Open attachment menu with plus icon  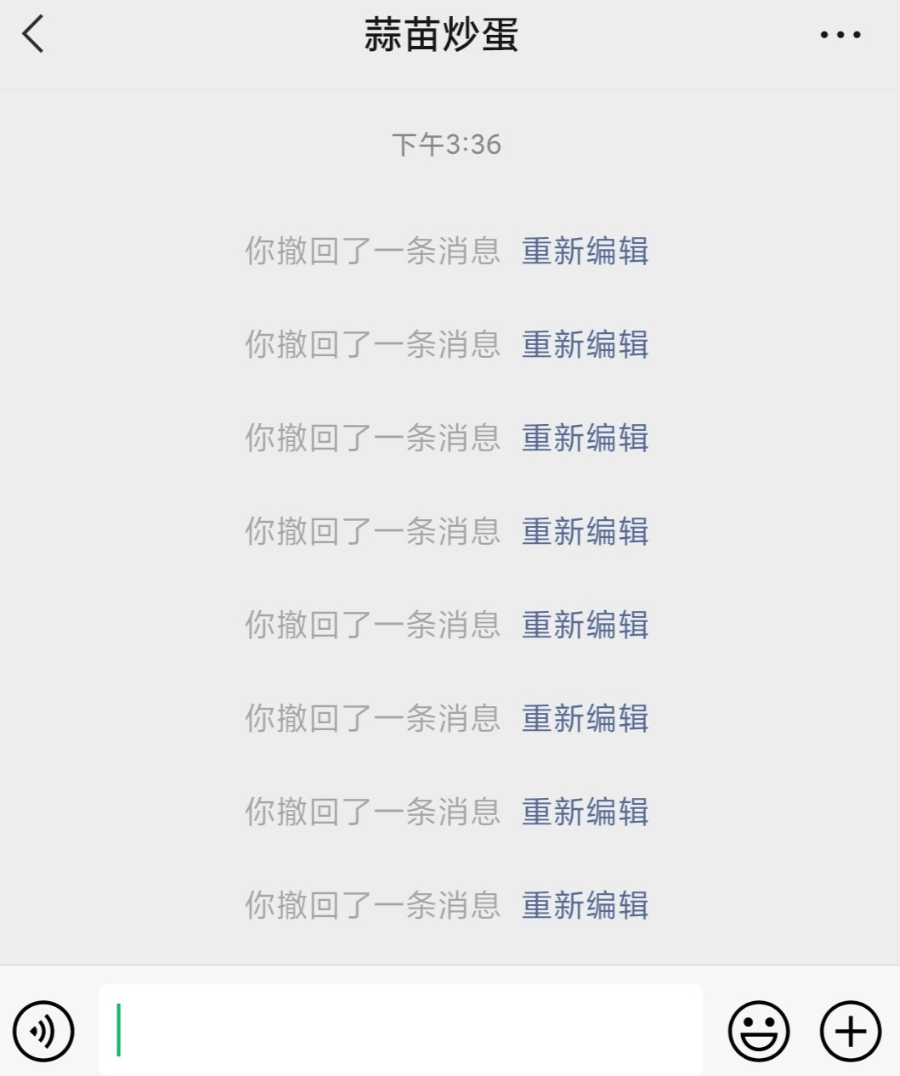[849, 1029]
